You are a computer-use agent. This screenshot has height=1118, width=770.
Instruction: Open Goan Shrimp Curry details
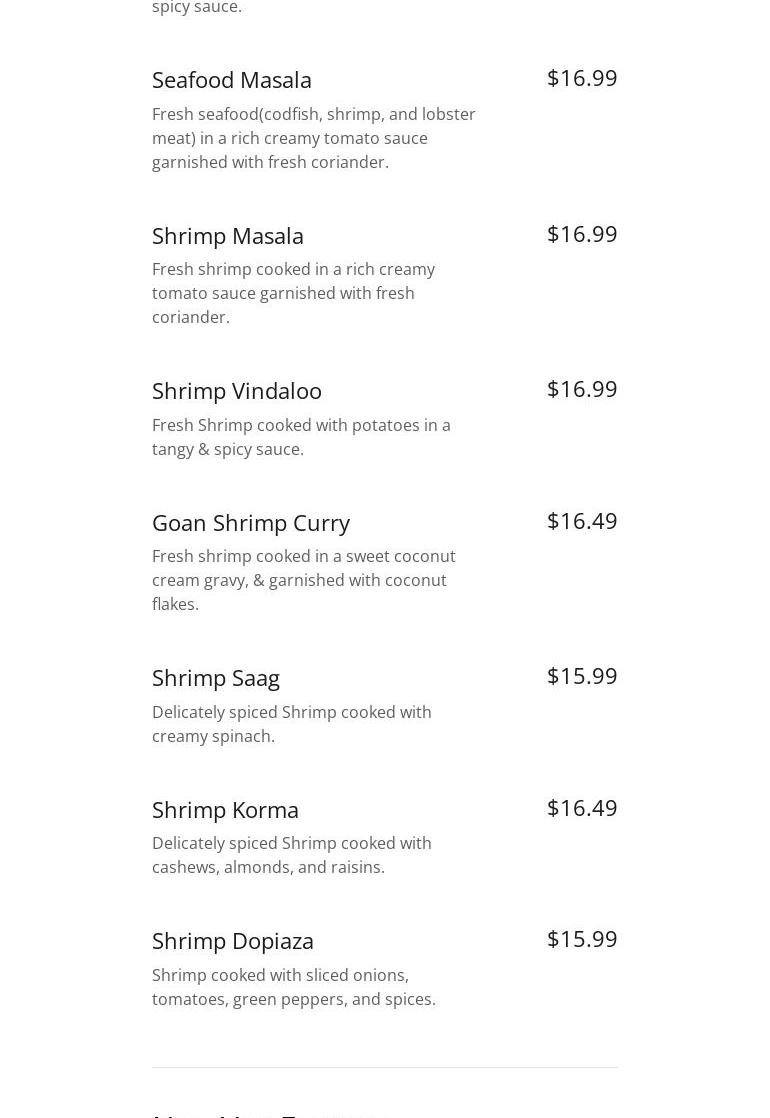click(251, 523)
